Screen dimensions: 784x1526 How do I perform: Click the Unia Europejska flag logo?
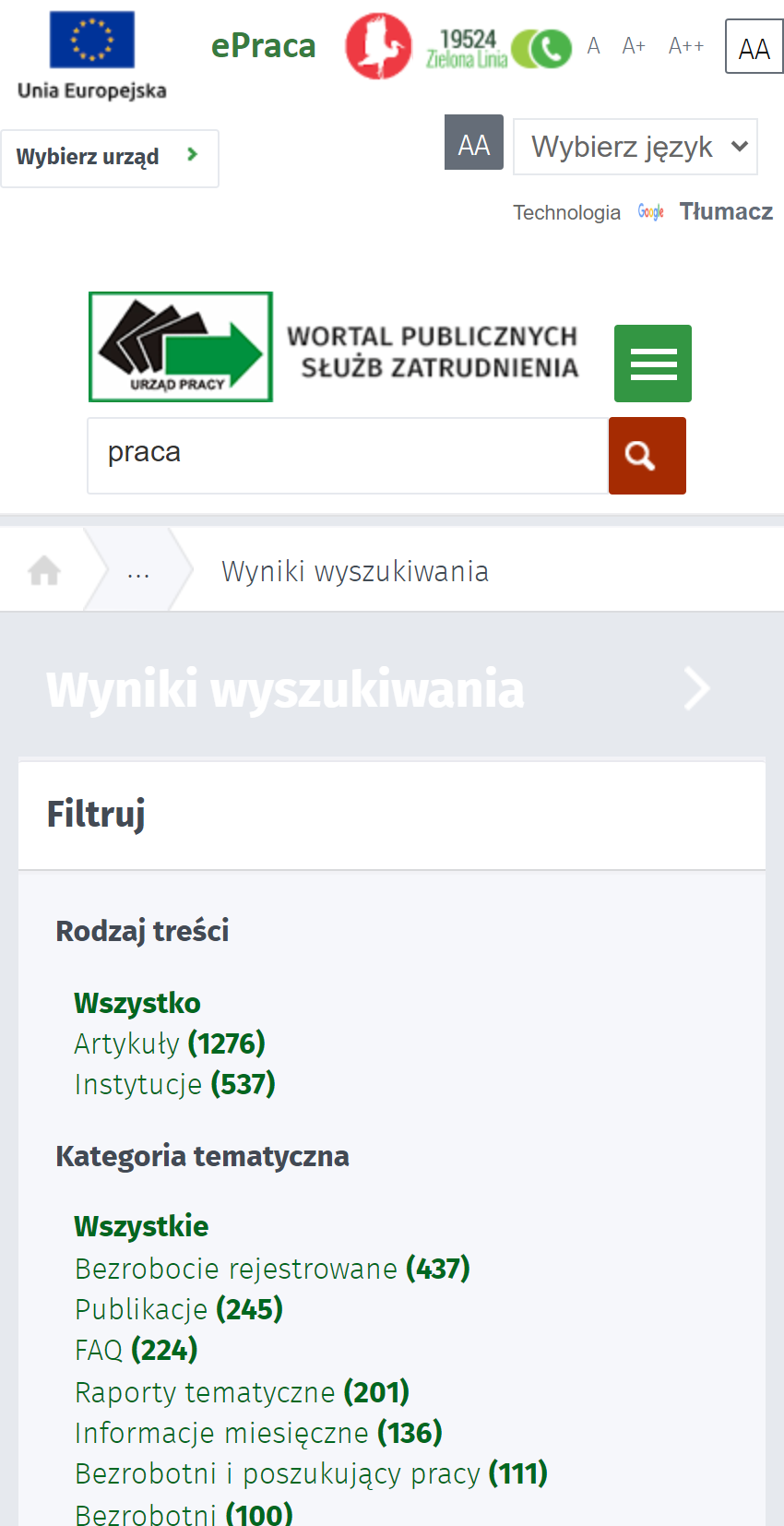pos(89,42)
